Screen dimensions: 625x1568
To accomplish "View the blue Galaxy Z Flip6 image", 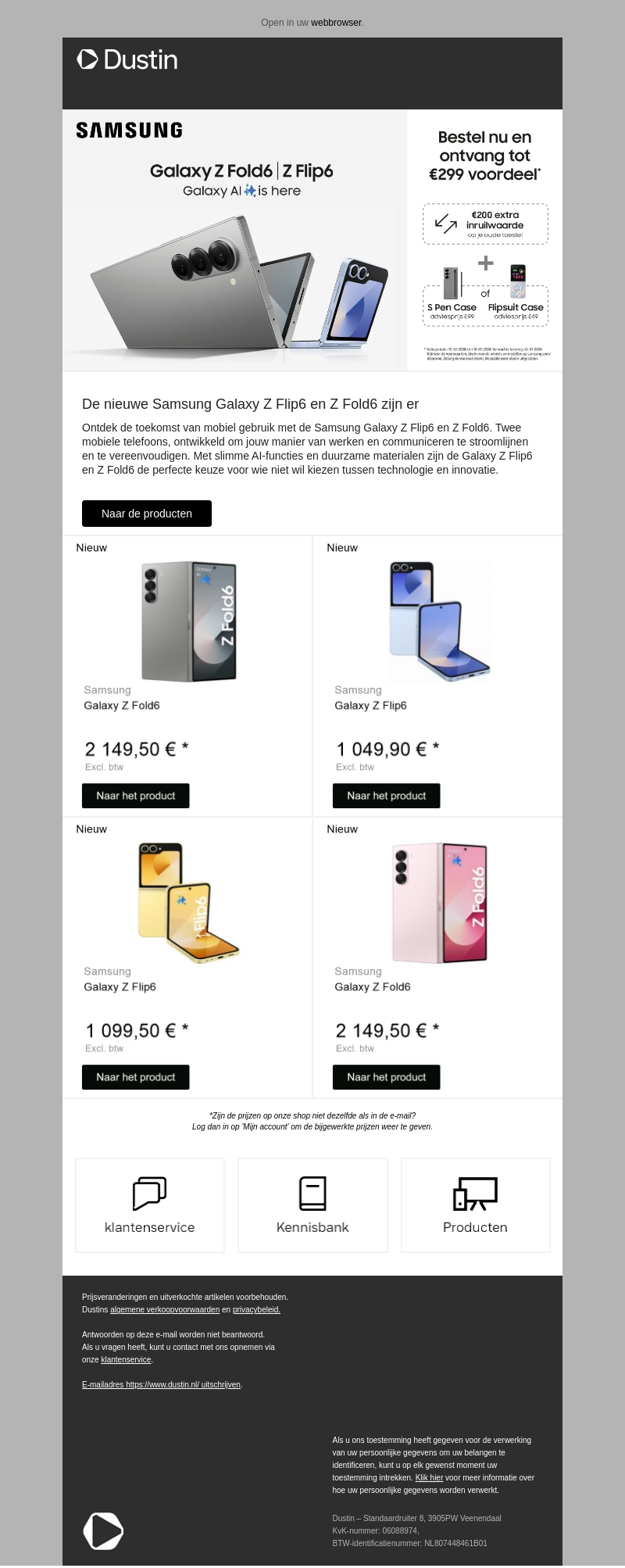I will [439, 621].
